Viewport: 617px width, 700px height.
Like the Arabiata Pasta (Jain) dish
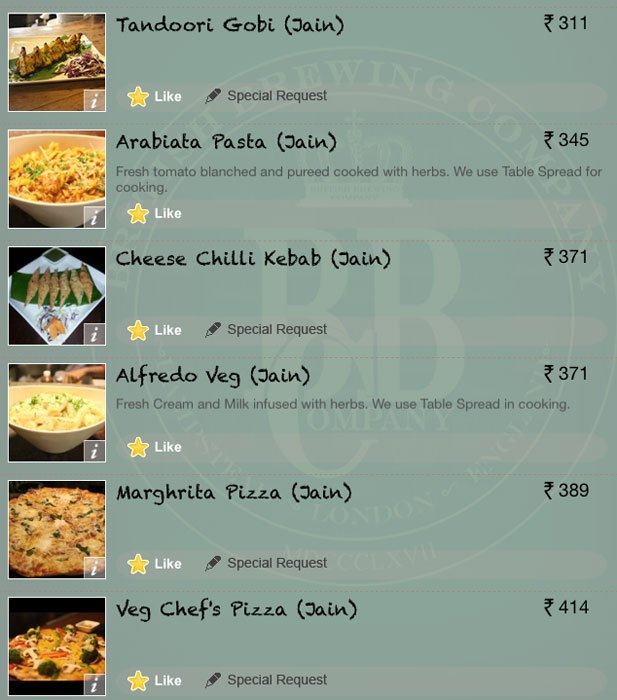click(x=154, y=213)
